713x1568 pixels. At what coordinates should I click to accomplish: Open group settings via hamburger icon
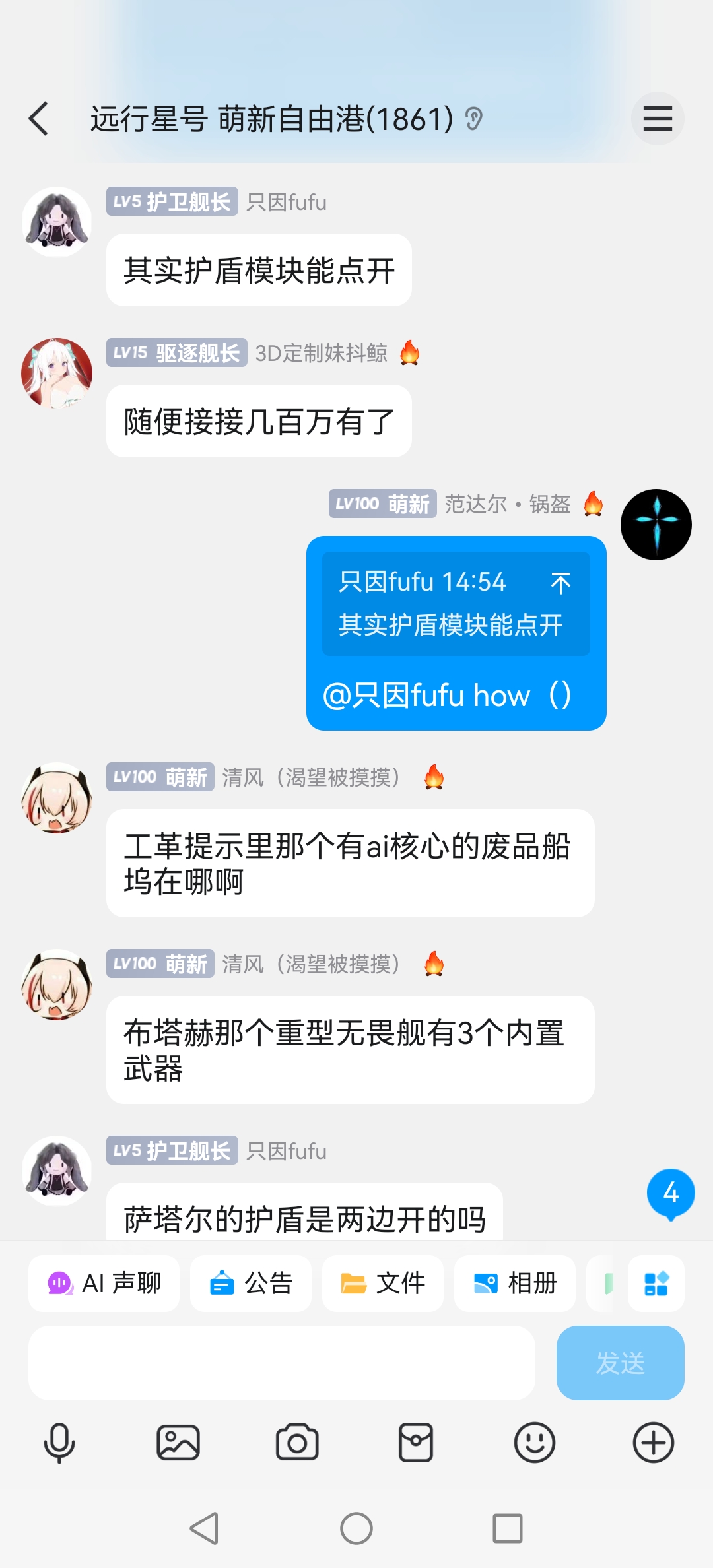point(658,119)
